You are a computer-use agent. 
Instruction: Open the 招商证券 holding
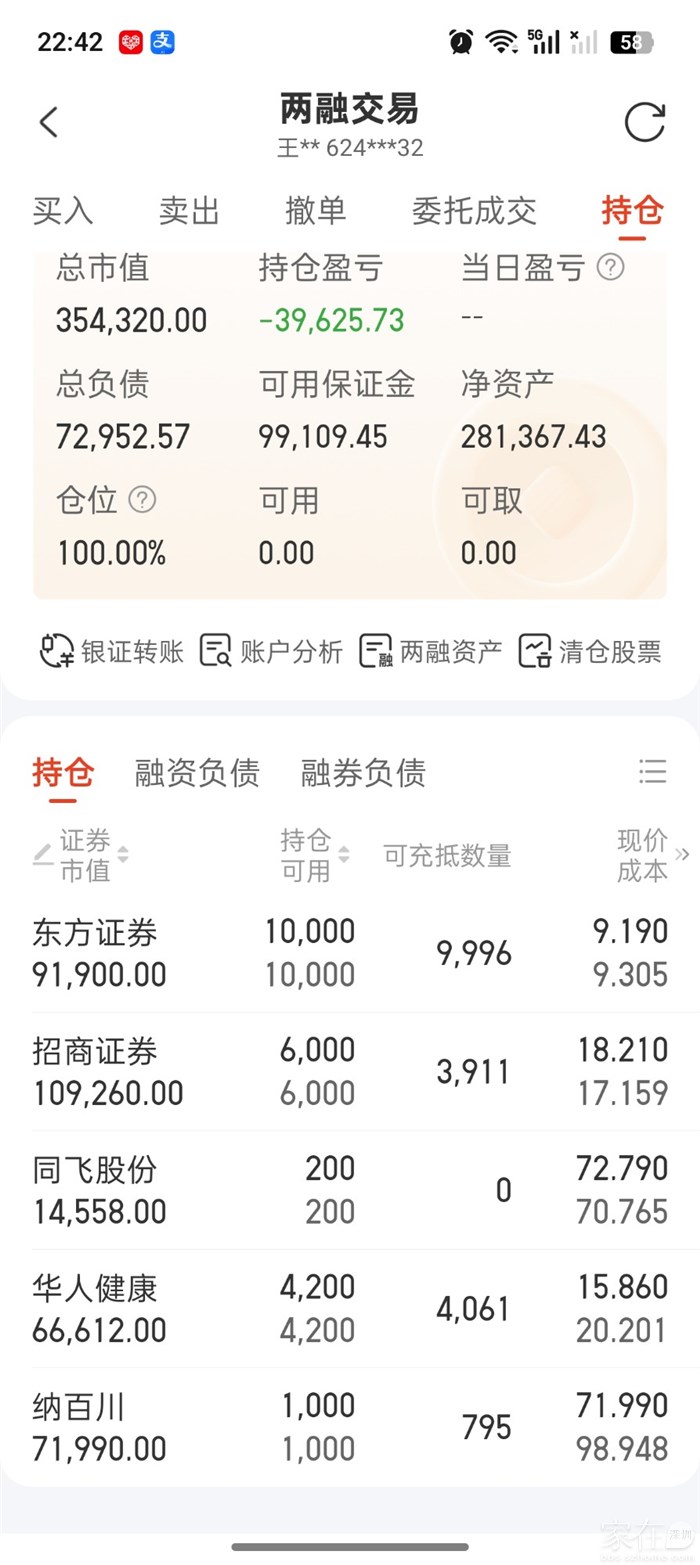(x=350, y=1071)
